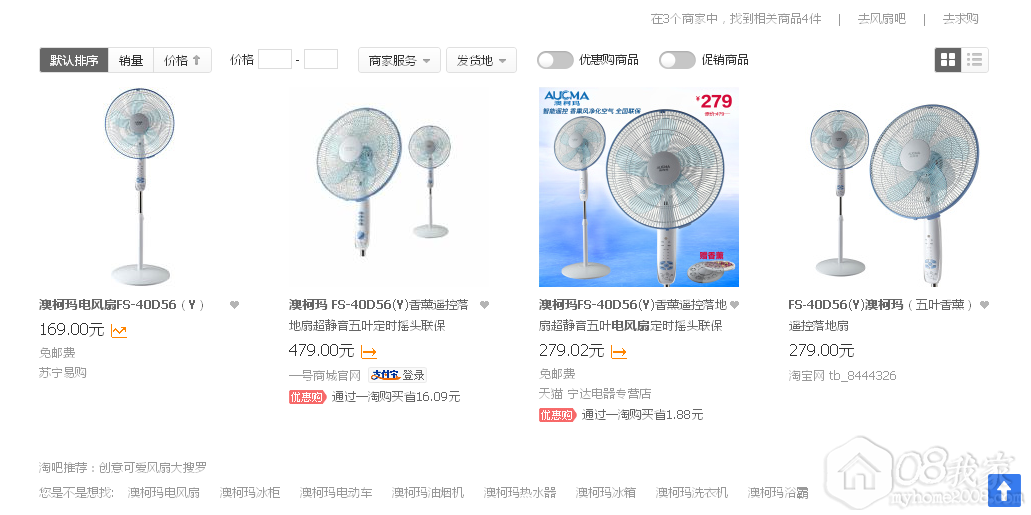The image size is (1031, 515).
Task: Expand the 发货地 dropdown
Action: 481,60
